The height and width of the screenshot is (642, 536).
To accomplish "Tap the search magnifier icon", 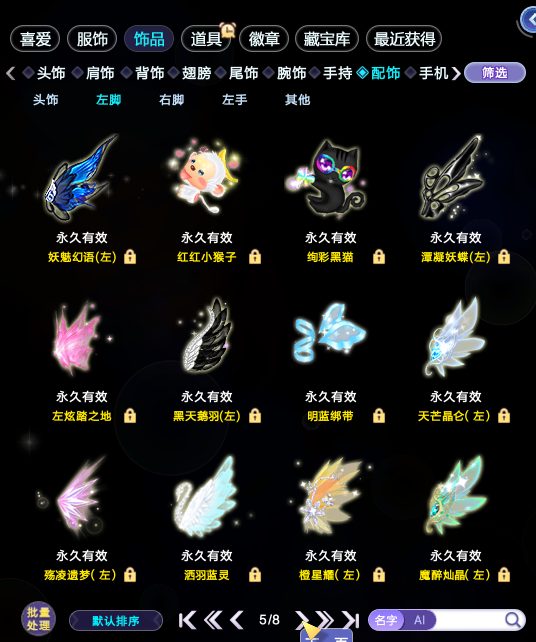I will coord(512,620).
